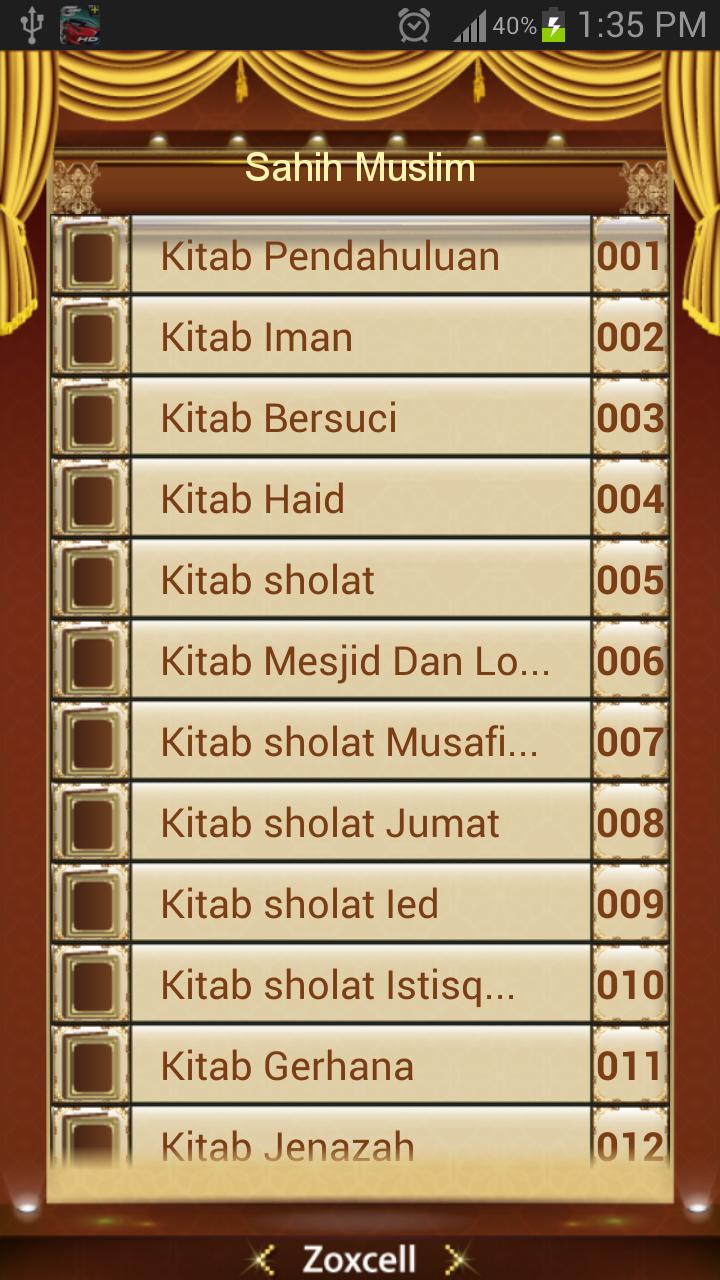The width and height of the screenshot is (720, 1280).
Task: Select the icon beside Kitab Pendahuluan
Action: click(x=91, y=256)
